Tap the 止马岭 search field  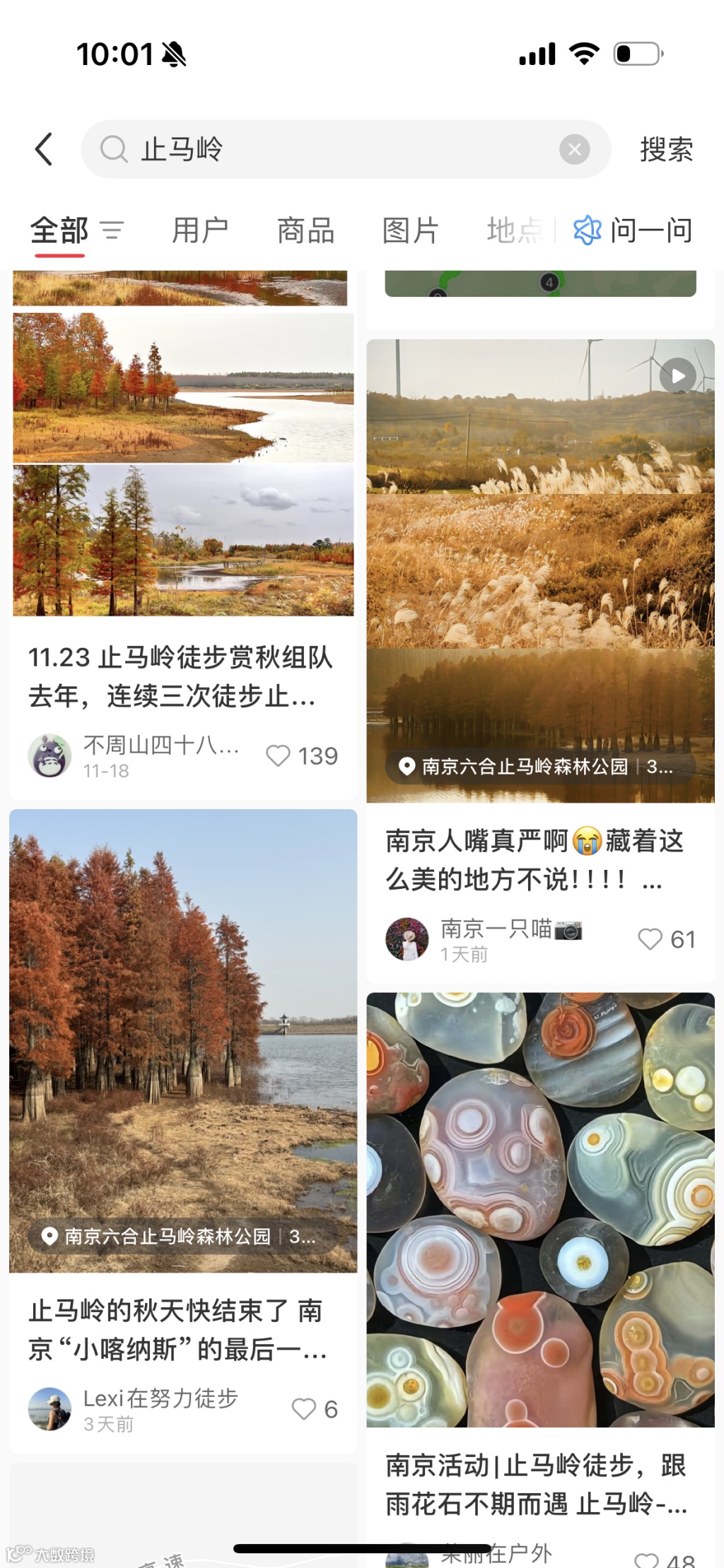coord(339,149)
